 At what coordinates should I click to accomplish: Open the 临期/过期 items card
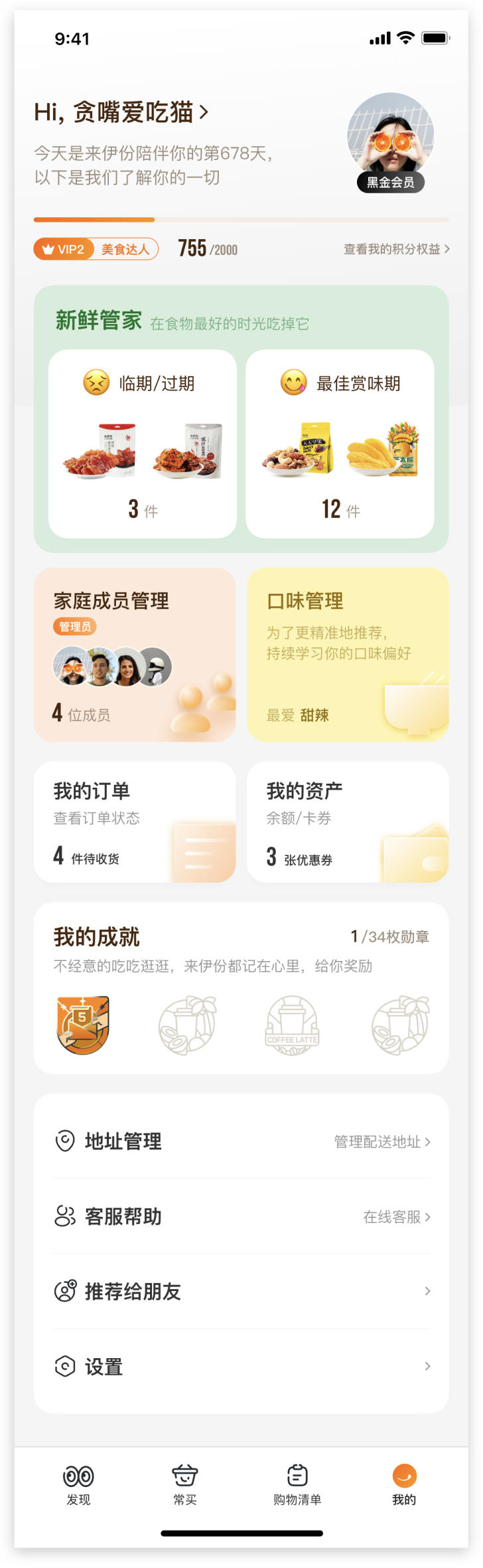click(x=143, y=444)
